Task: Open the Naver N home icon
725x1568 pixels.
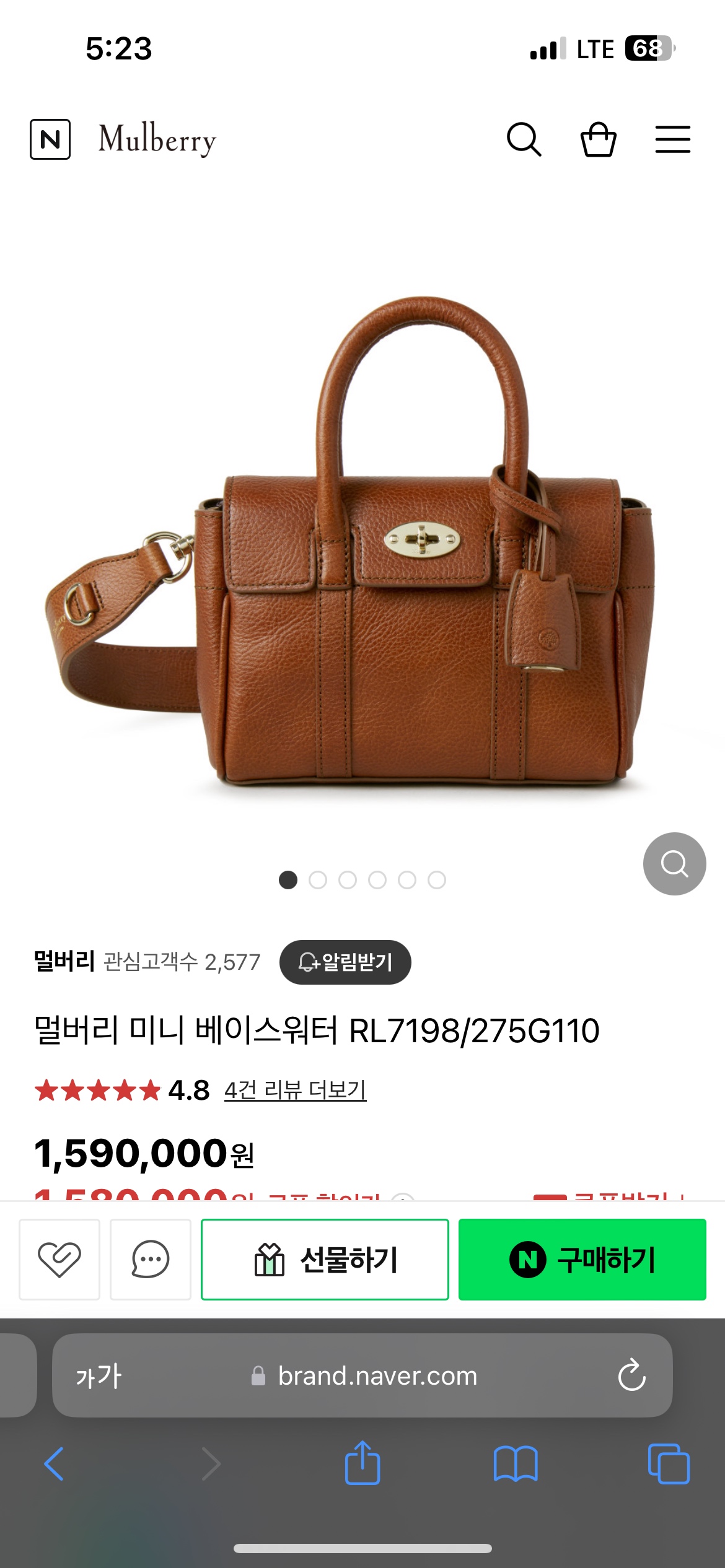Action: point(50,139)
